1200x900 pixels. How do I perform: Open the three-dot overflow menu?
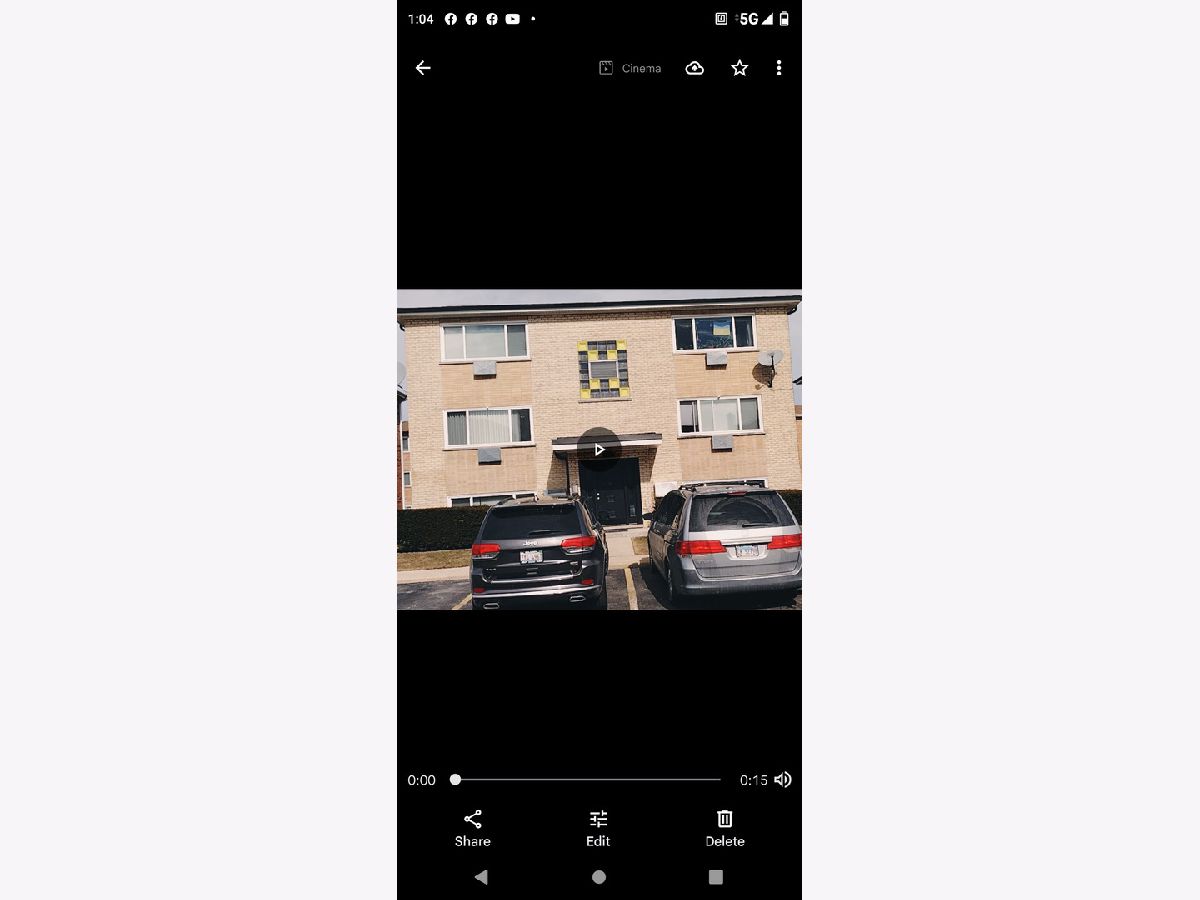[x=779, y=68]
